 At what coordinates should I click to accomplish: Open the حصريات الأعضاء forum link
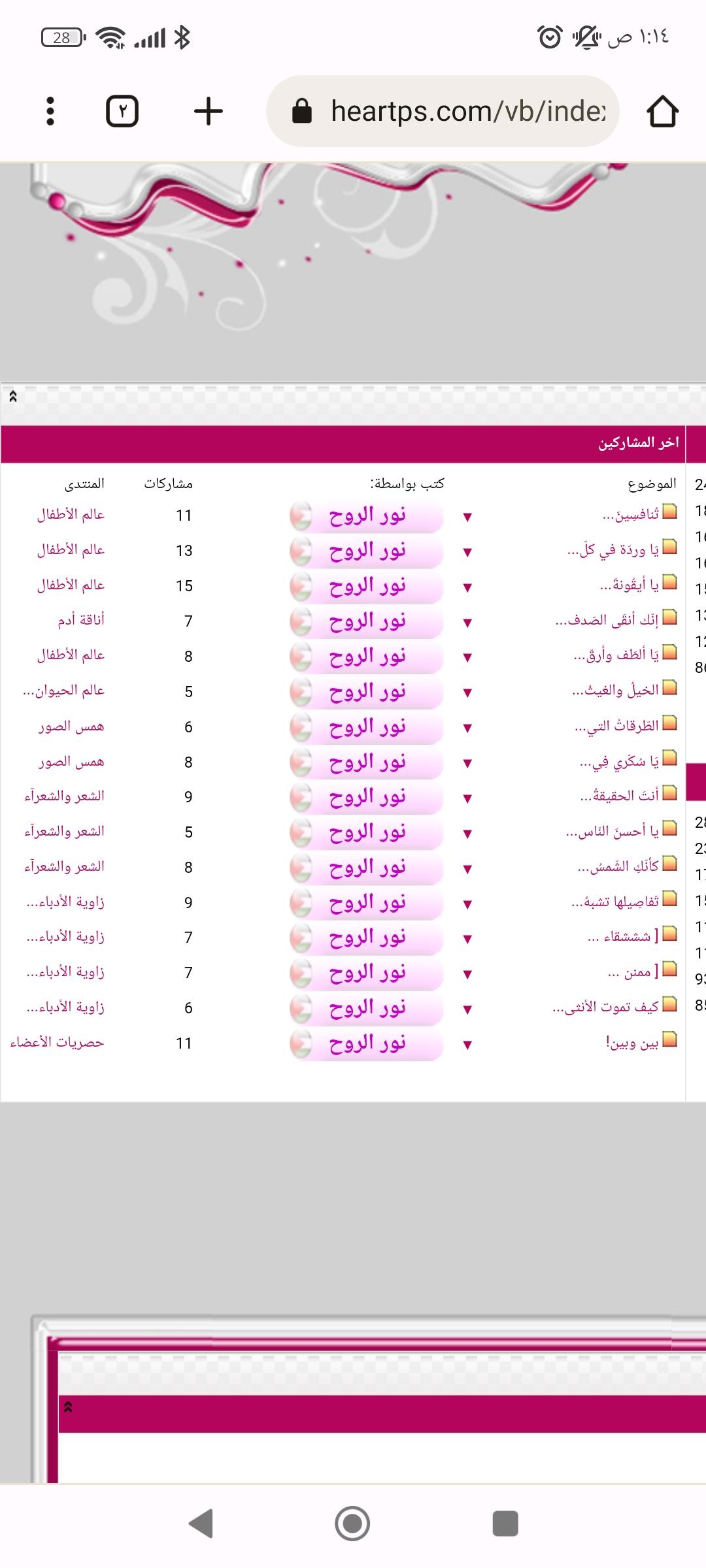(x=57, y=1043)
